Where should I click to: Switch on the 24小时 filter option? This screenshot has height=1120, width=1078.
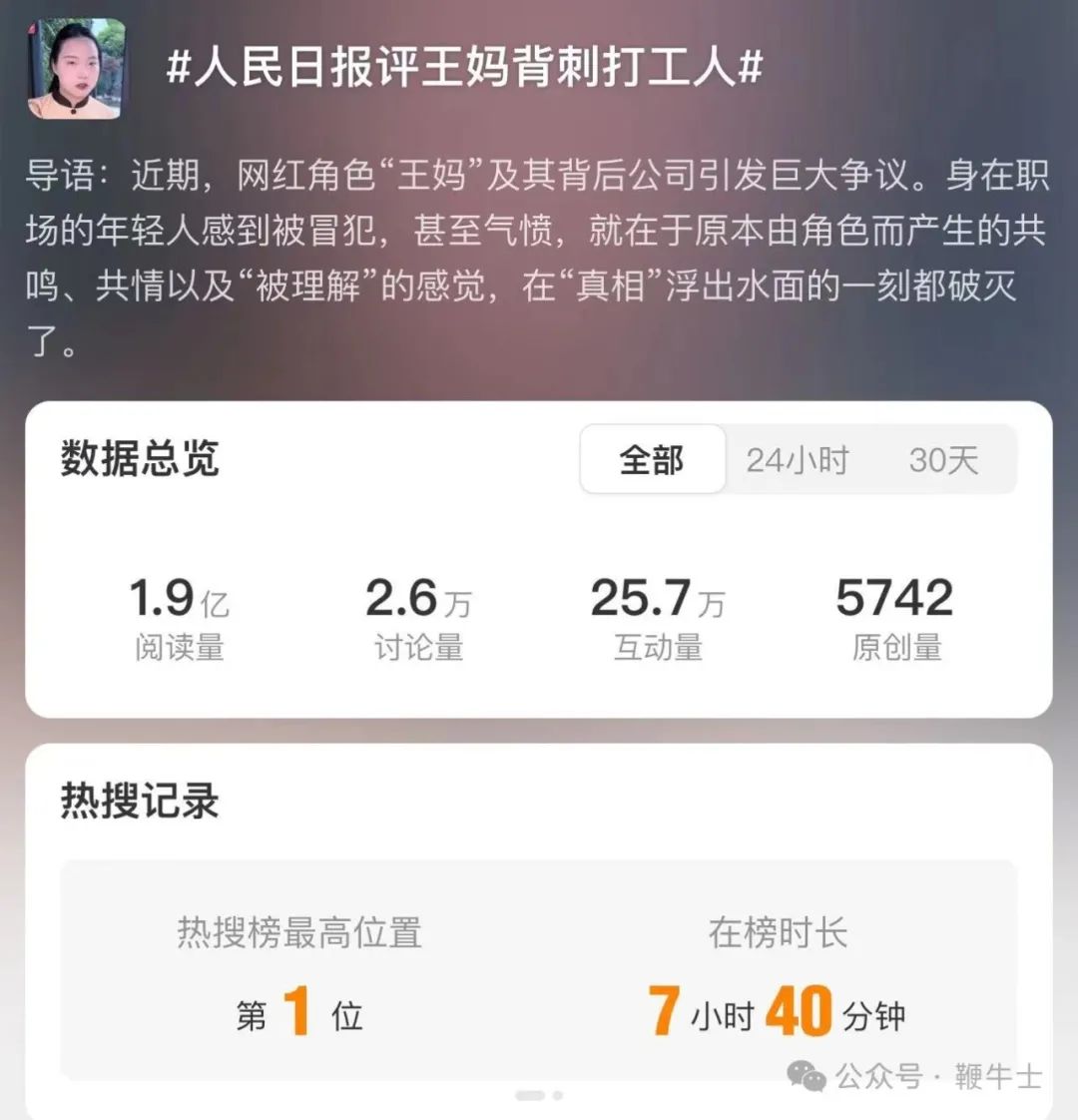tap(798, 459)
